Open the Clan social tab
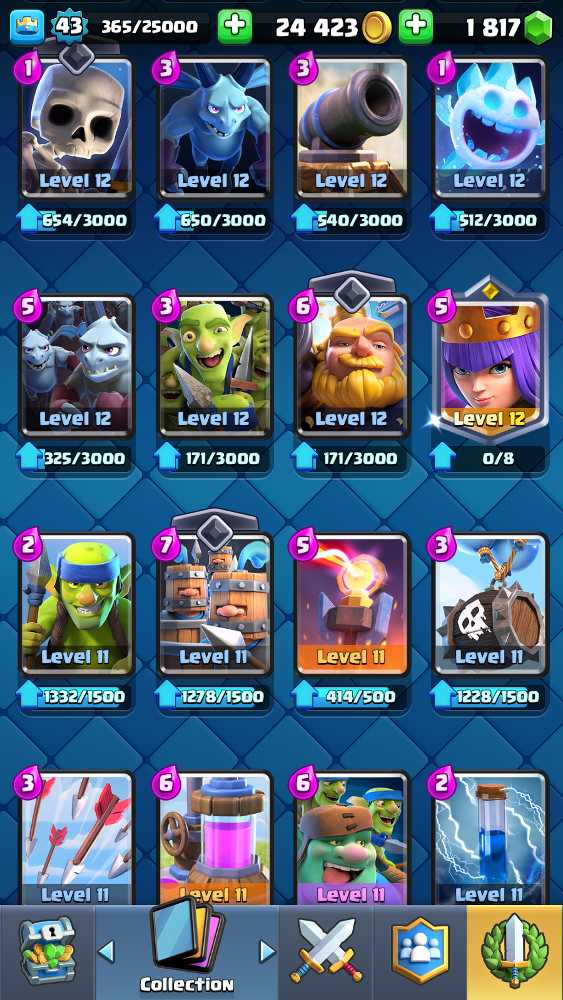The height and width of the screenshot is (1000, 563). click(420, 952)
